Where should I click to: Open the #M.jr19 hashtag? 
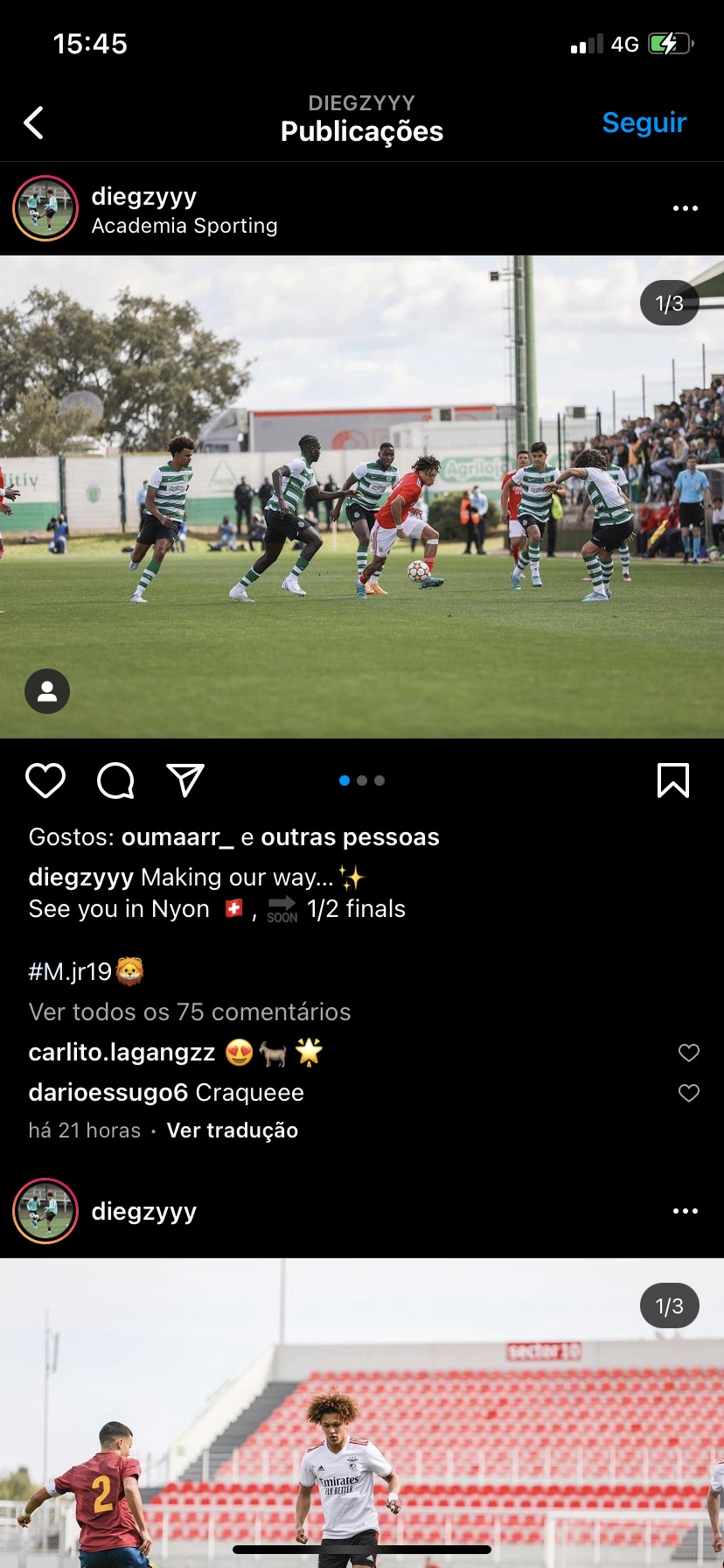tap(71, 972)
